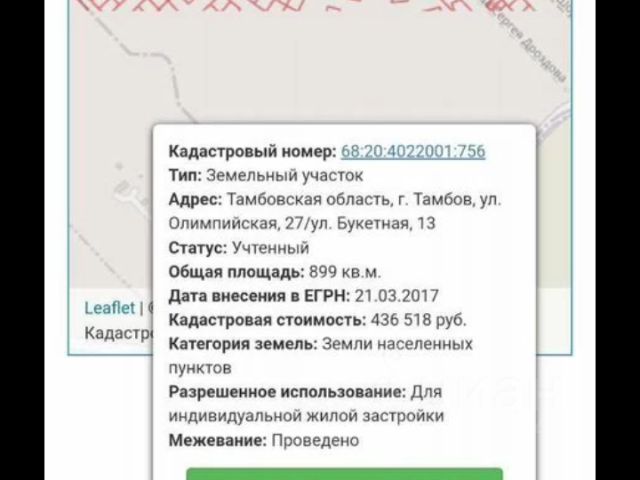Tap the green button below the parcel details
This screenshot has width=640, height=480.
click(x=344, y=473)
